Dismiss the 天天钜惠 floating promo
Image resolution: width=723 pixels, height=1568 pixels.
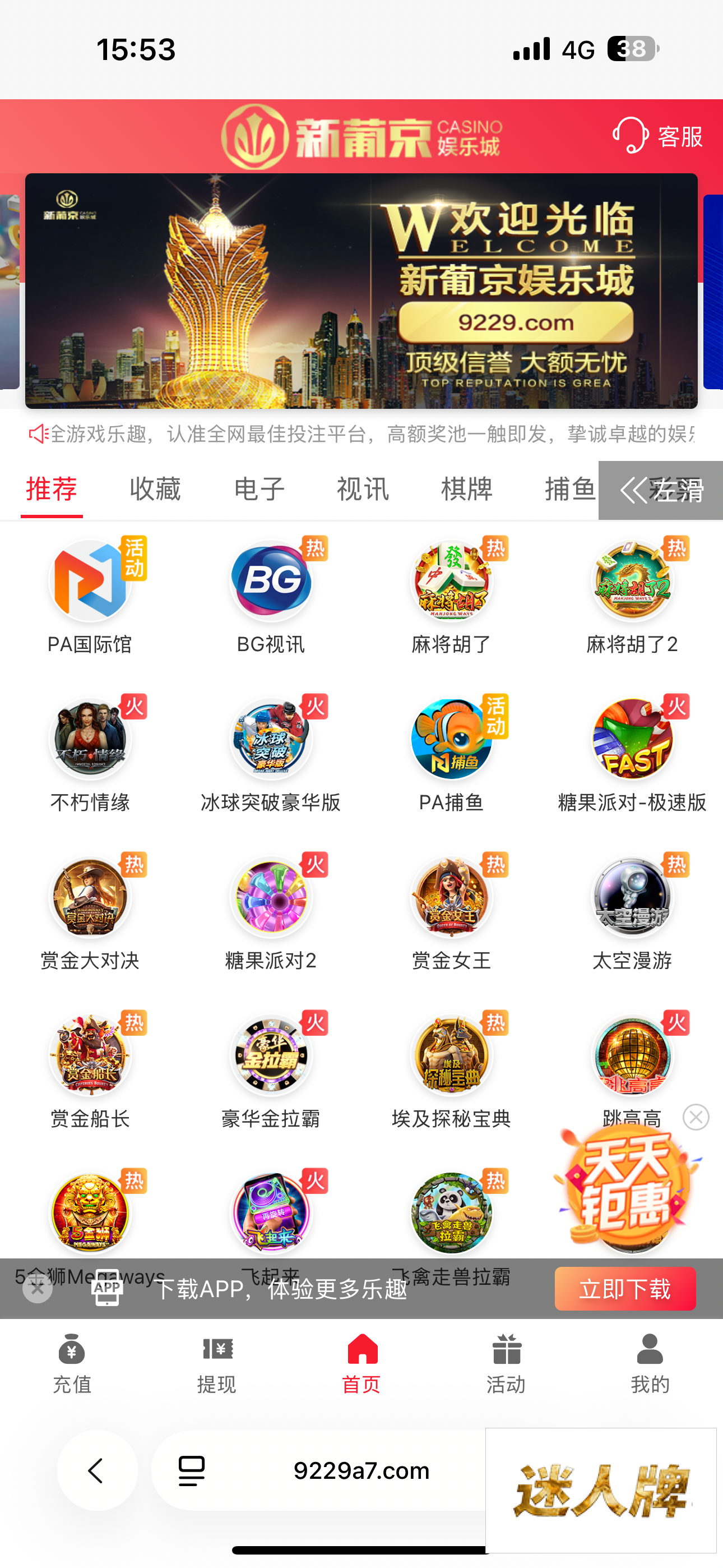click(x=696, y=1118)
